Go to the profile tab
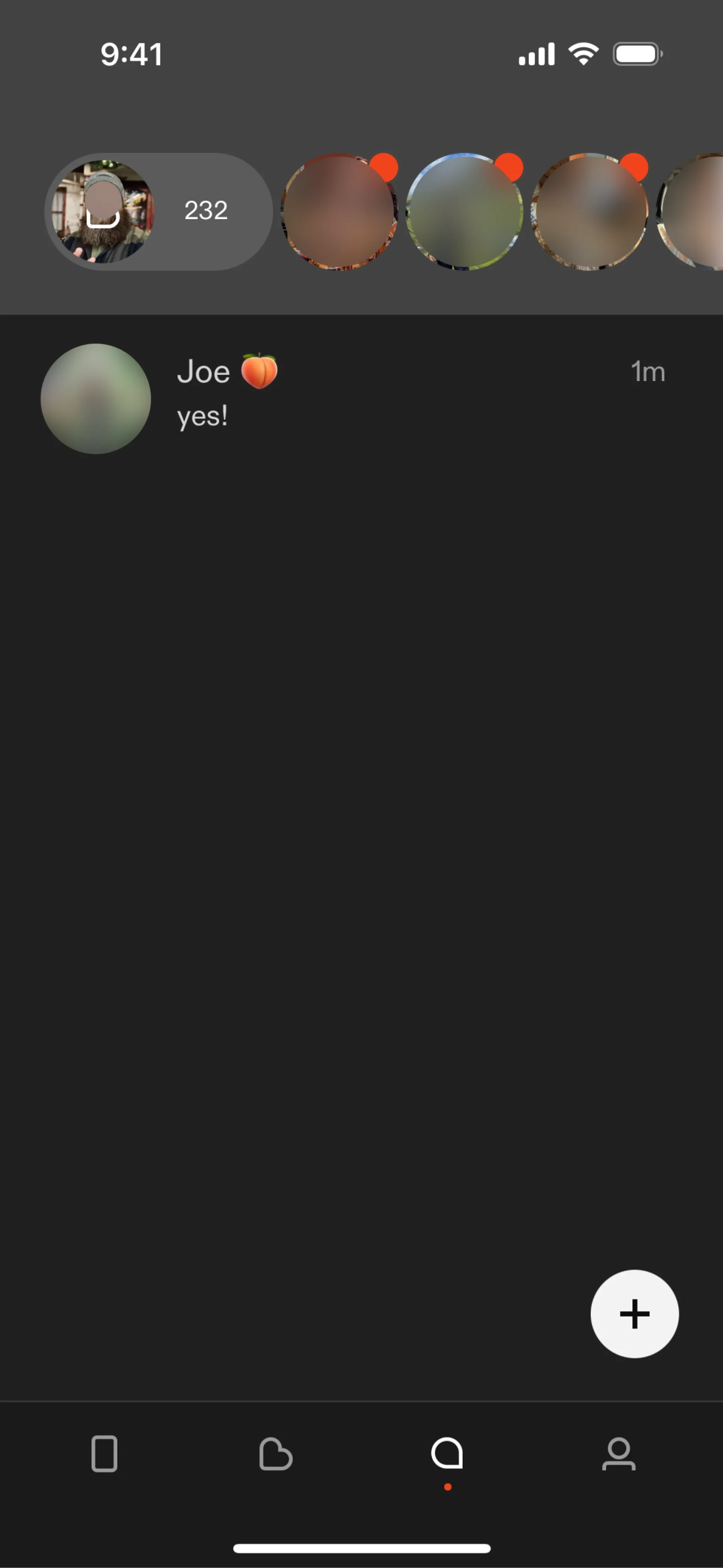Screen dimensions: 723x1568 click(618, 1454)
